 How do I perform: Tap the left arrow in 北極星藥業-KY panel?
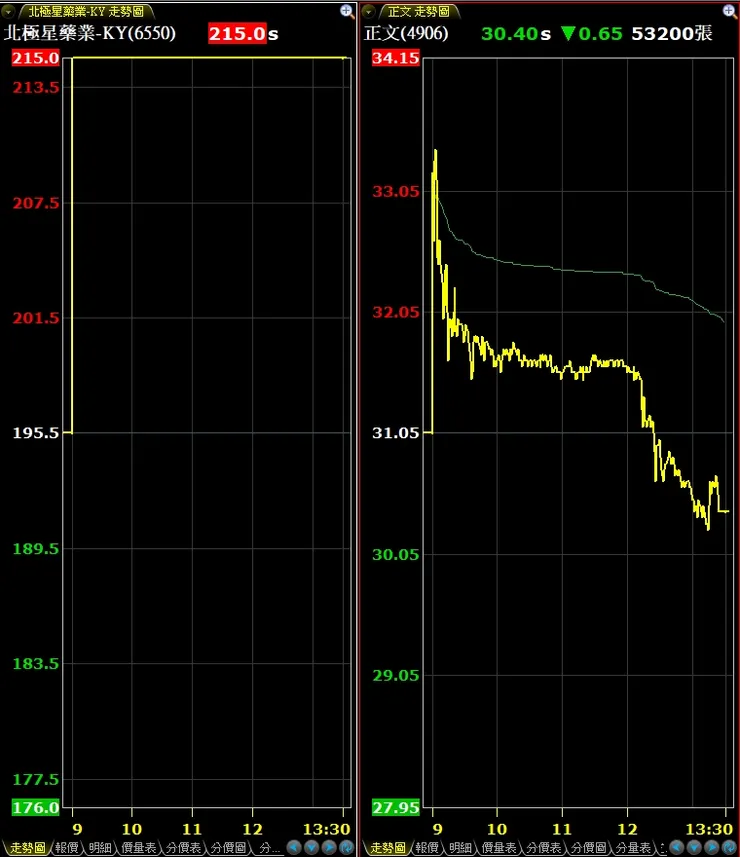coord(295,848)
